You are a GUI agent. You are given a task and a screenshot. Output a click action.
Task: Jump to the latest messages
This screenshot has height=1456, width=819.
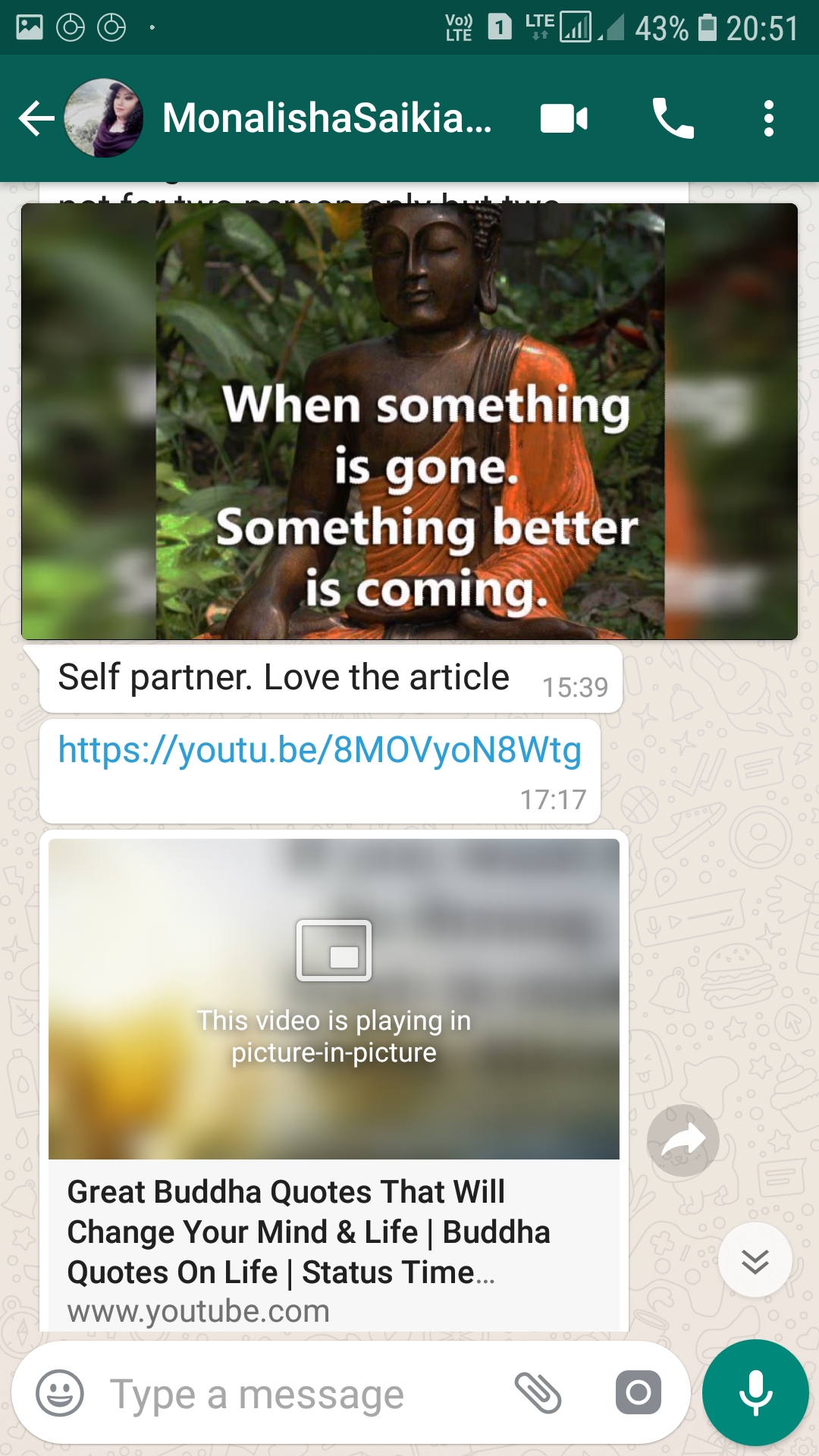[755, 1260]
